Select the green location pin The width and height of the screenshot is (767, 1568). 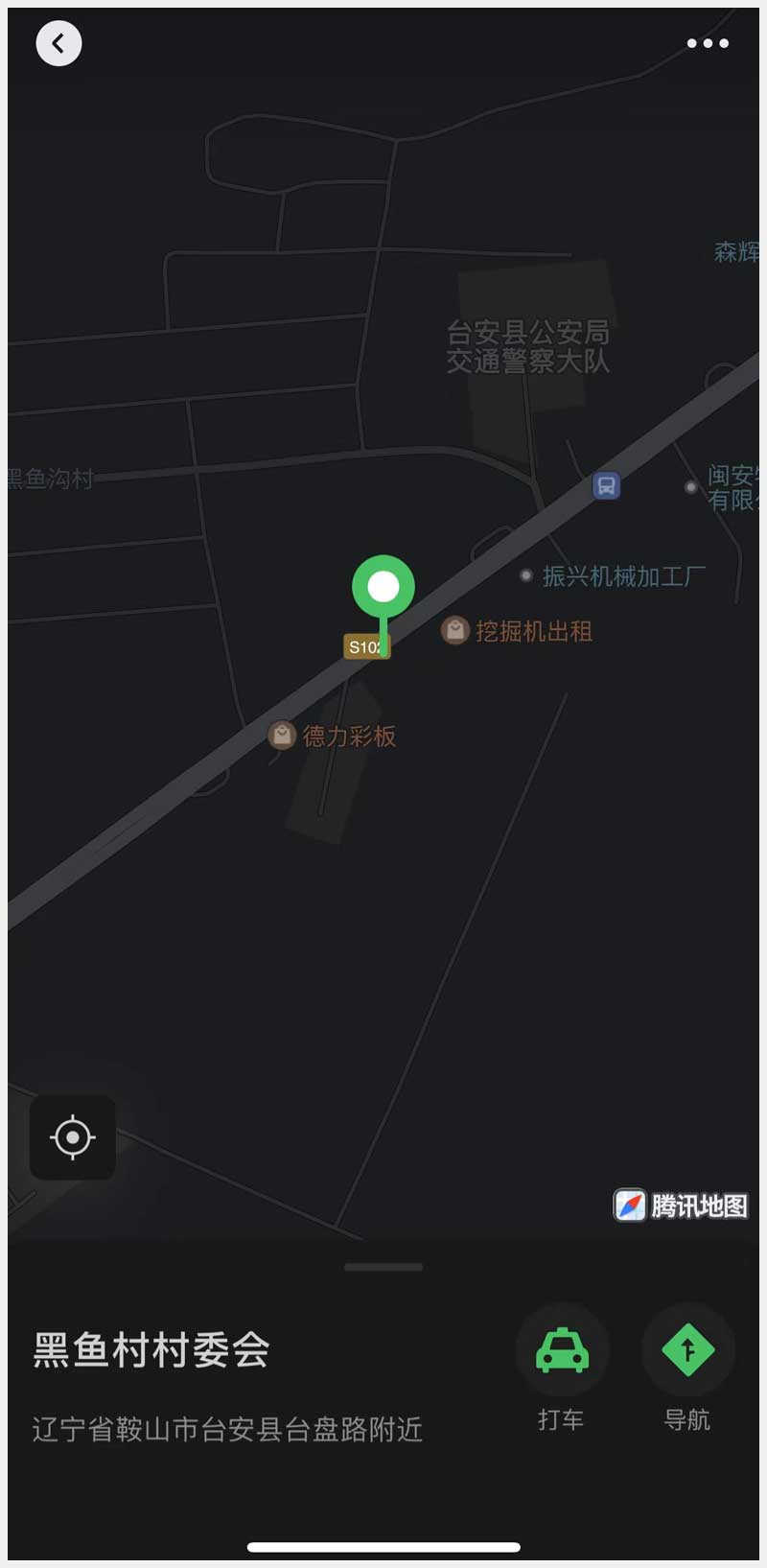tap(383, 587)
